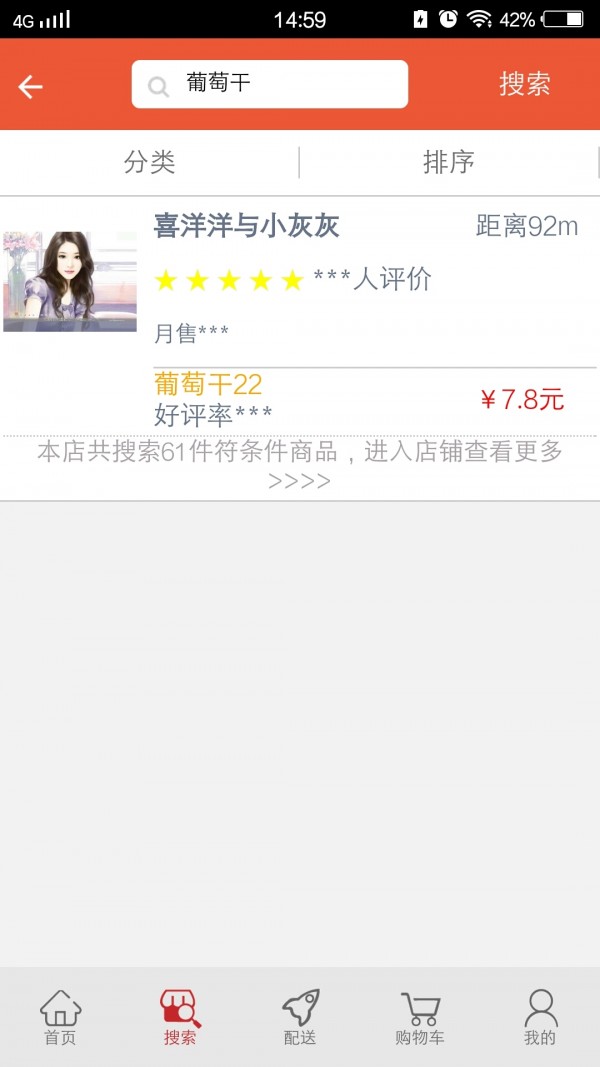Image resolution: width=600 pixels, height=1067 pixels.
Task: Open the shop 喜洋洋与小灰灰
Action: tap(247, 226)
